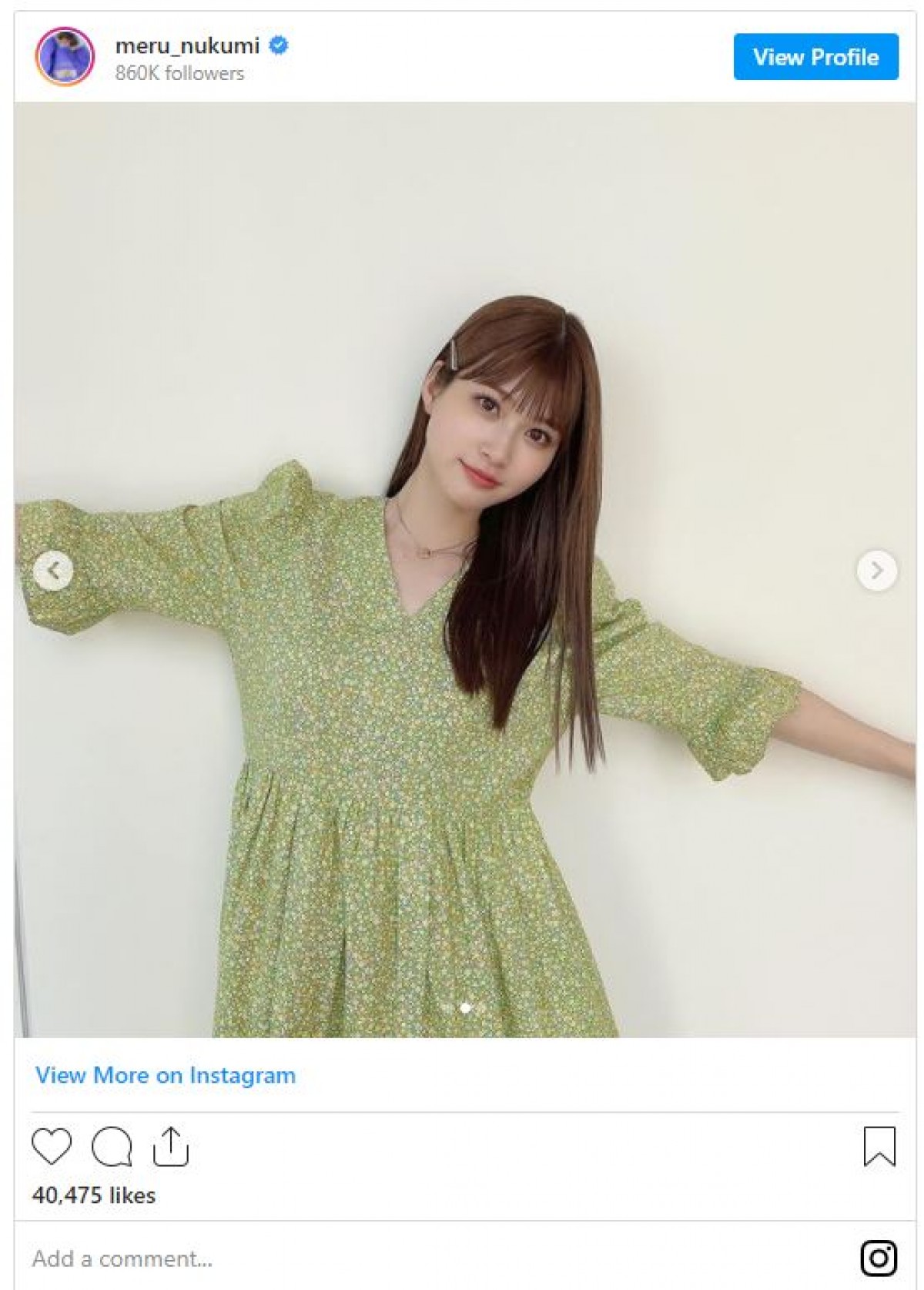
Task: Go to the previous photo in carousel
Action: tap(53, 571)
